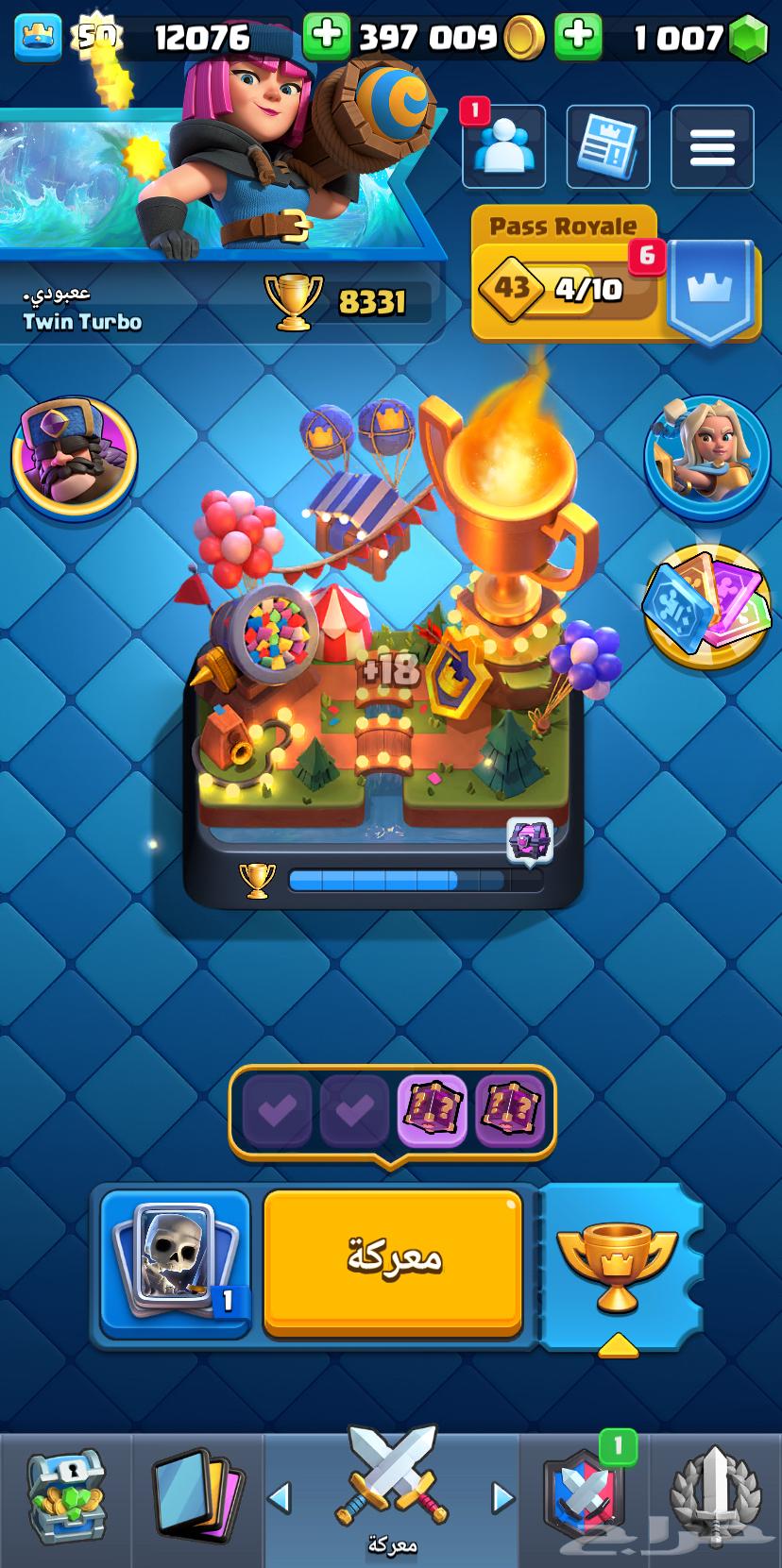Tap the green plus next to gold
The width and height of the screenshot is (782, 1568).
(x=325, y=37)
